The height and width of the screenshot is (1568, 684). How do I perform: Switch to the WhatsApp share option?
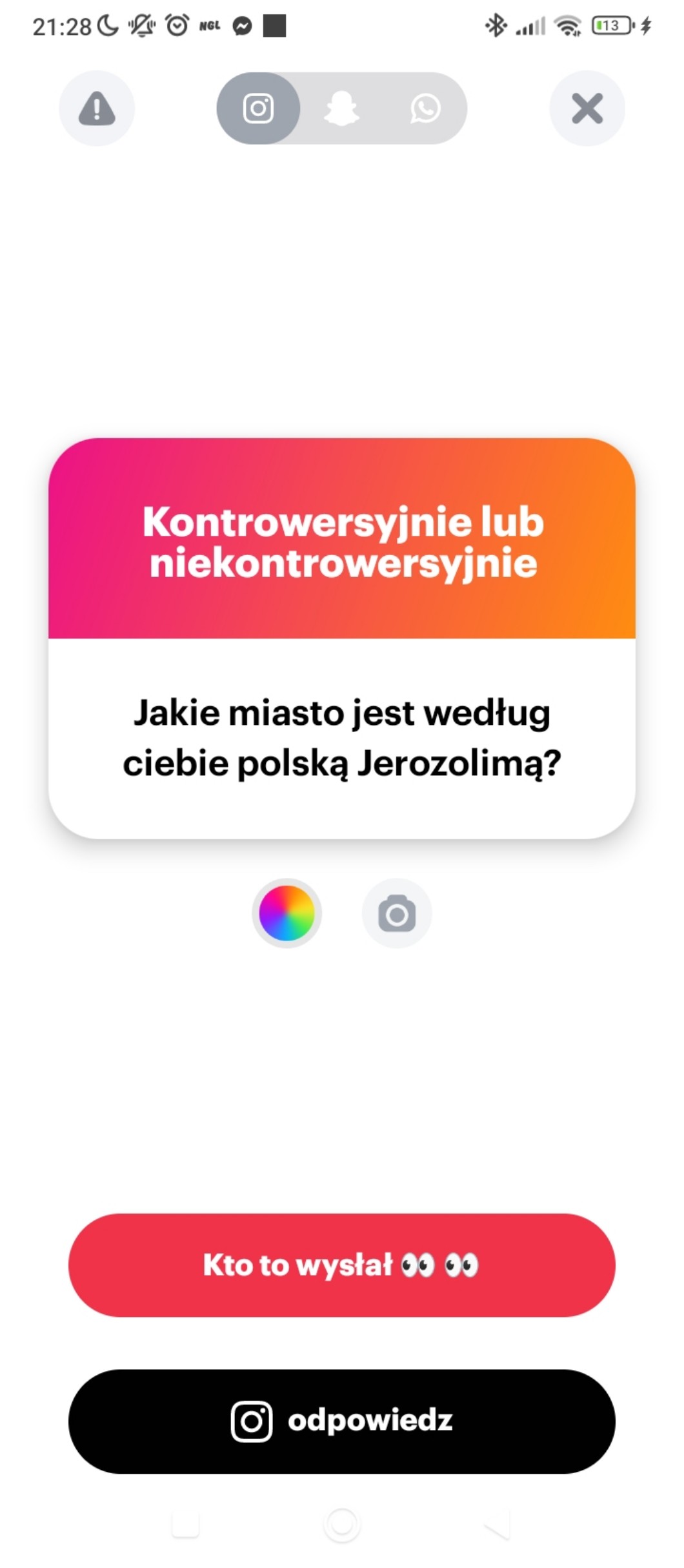pos(425,108)
